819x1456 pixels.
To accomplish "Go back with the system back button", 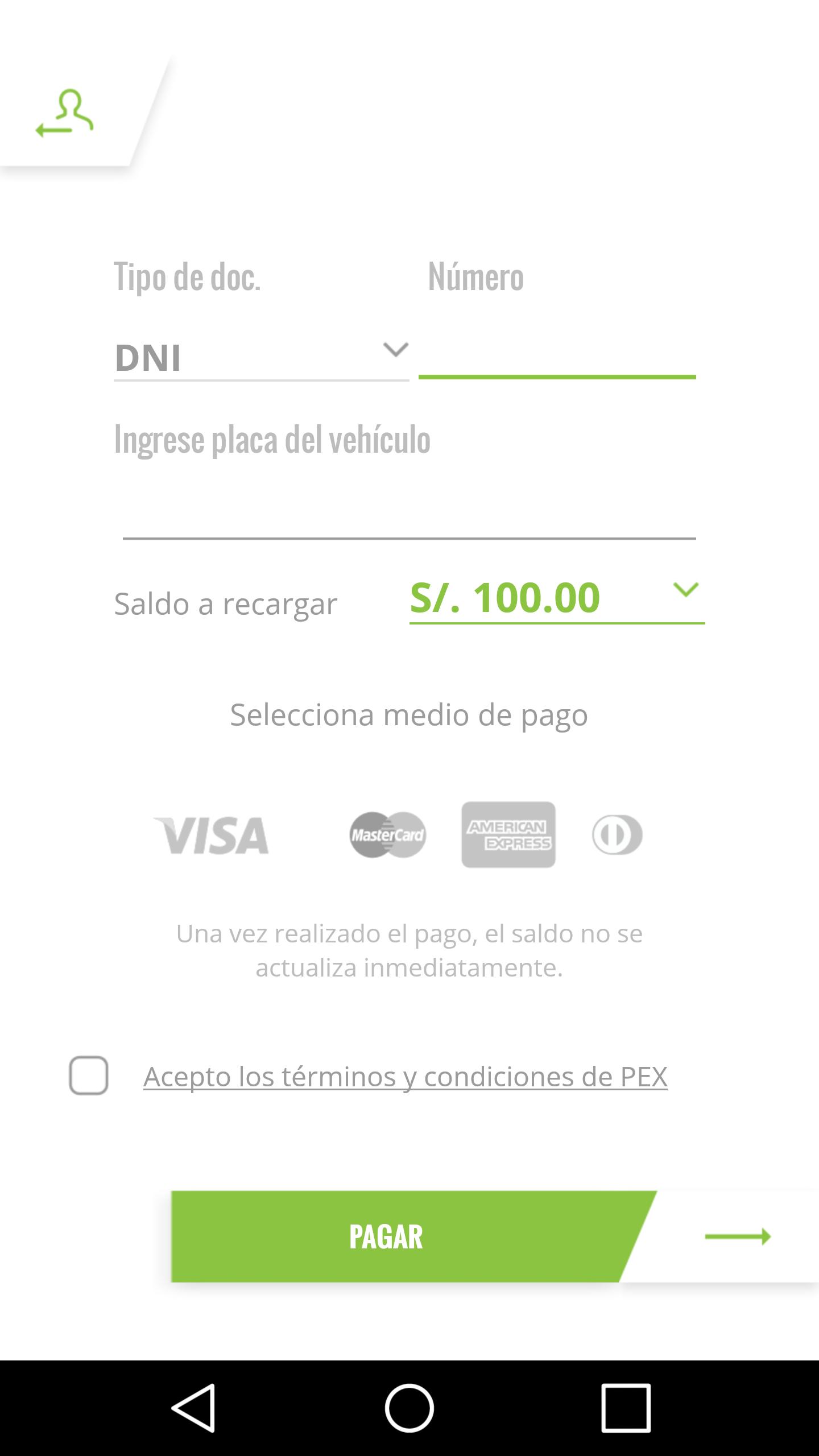I will pos(193,1408).
